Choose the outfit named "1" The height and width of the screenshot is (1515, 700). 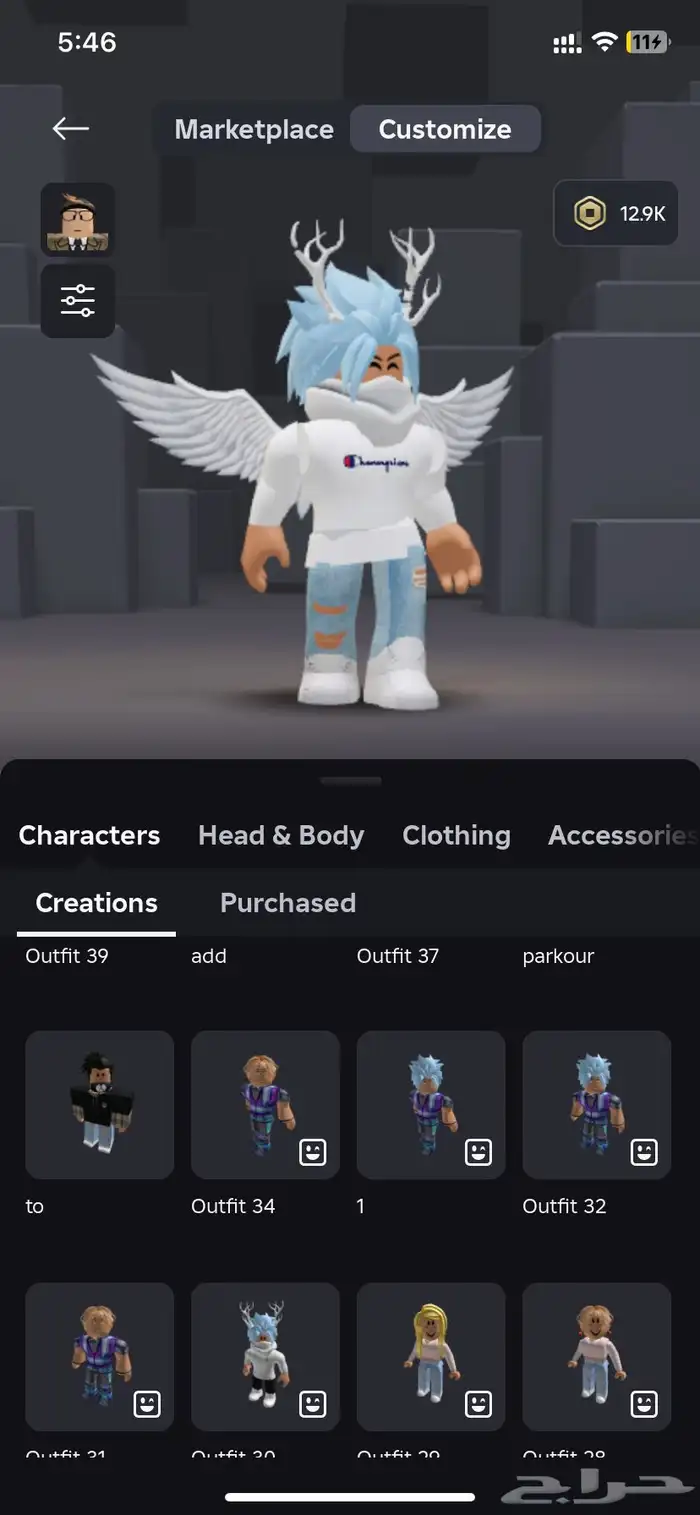point(431,1105)
